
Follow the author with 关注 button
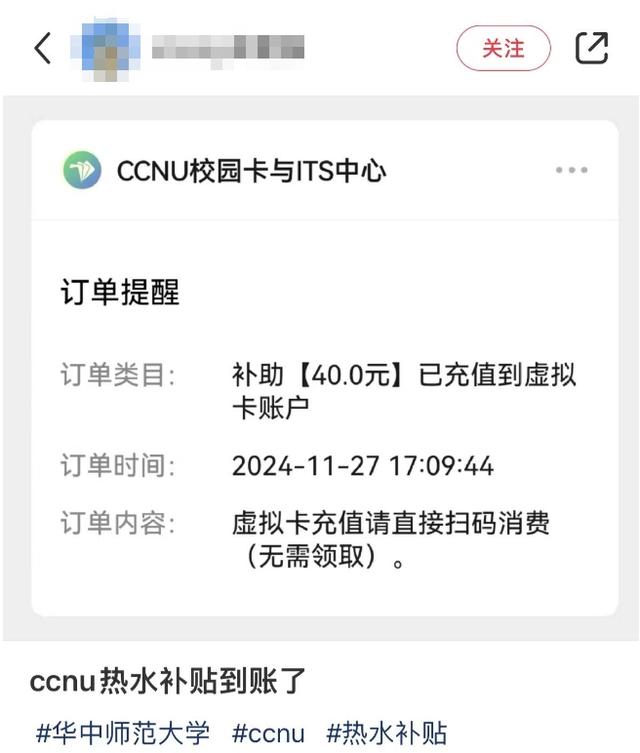pos(503,48)
